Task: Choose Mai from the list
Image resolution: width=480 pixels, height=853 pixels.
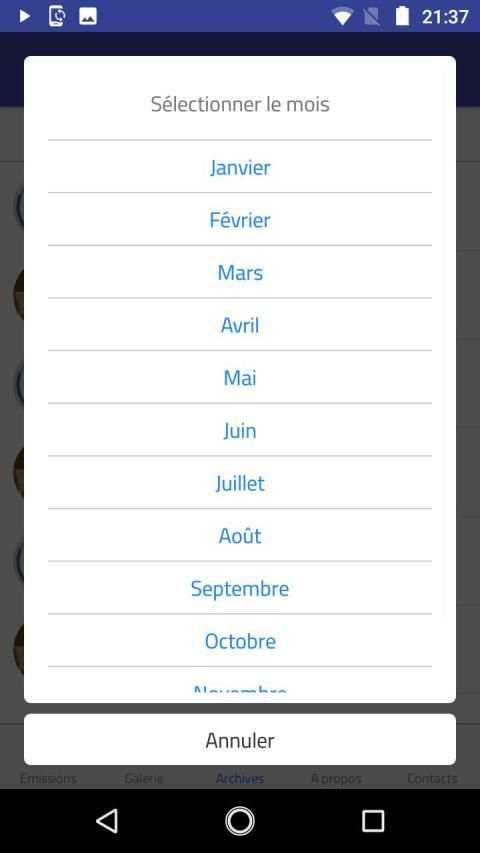Action: click(x=239, y=378)
